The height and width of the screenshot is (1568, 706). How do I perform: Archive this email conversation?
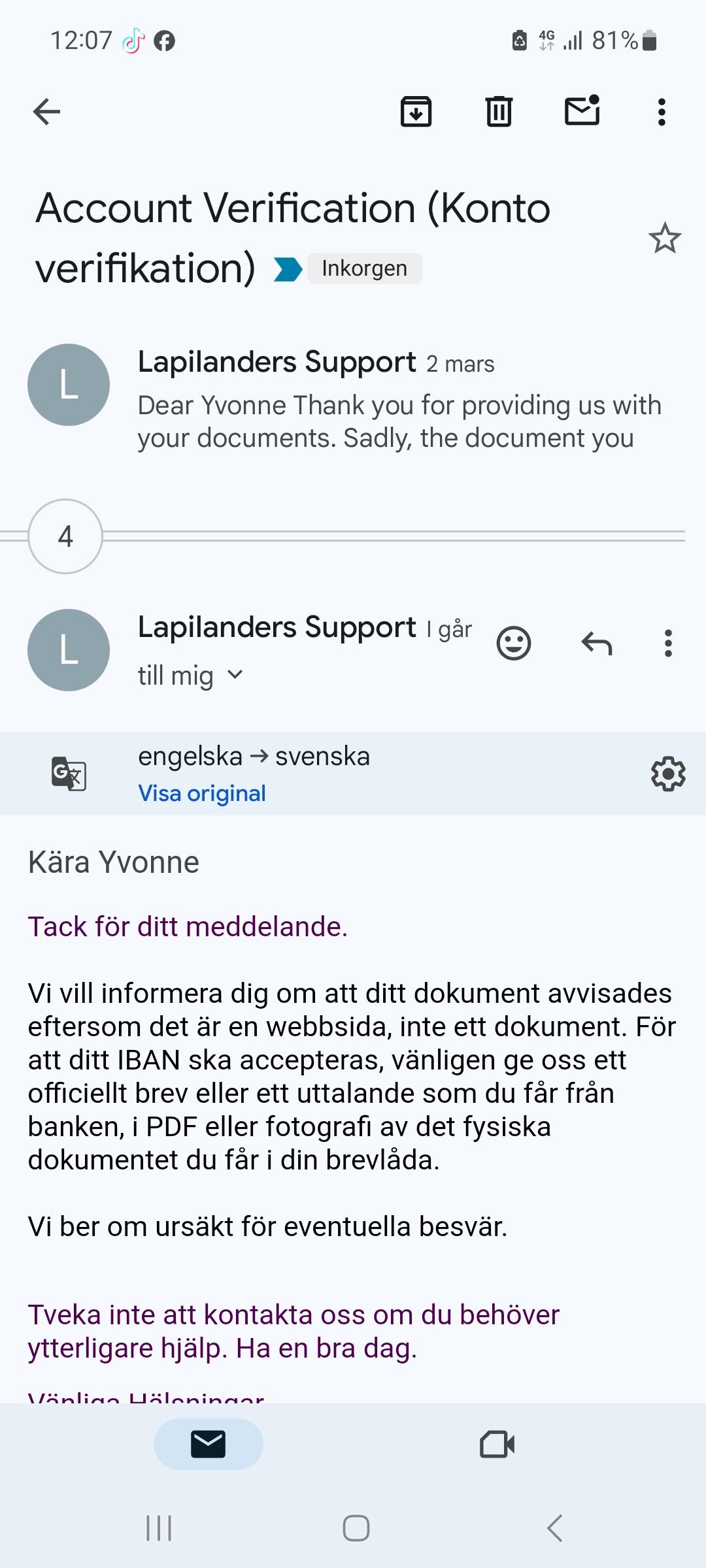point(416,112)
